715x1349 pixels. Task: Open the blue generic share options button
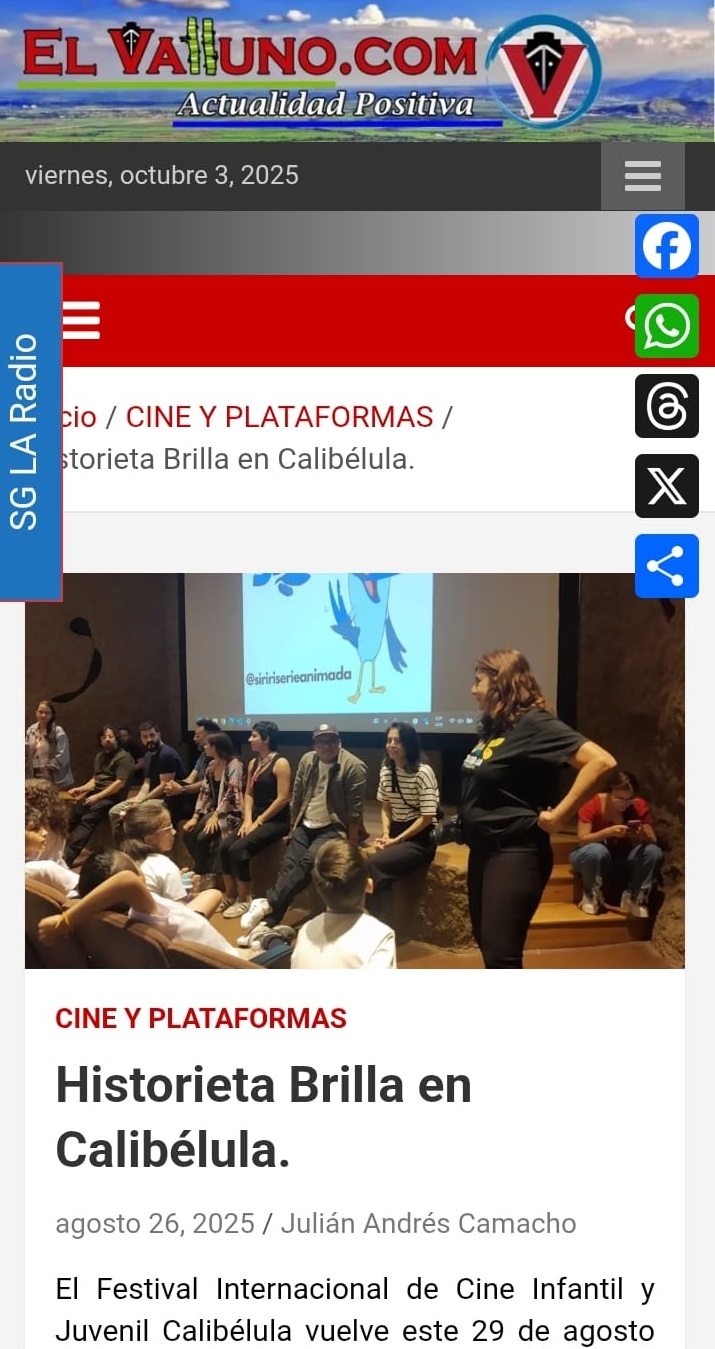(666, 566)
